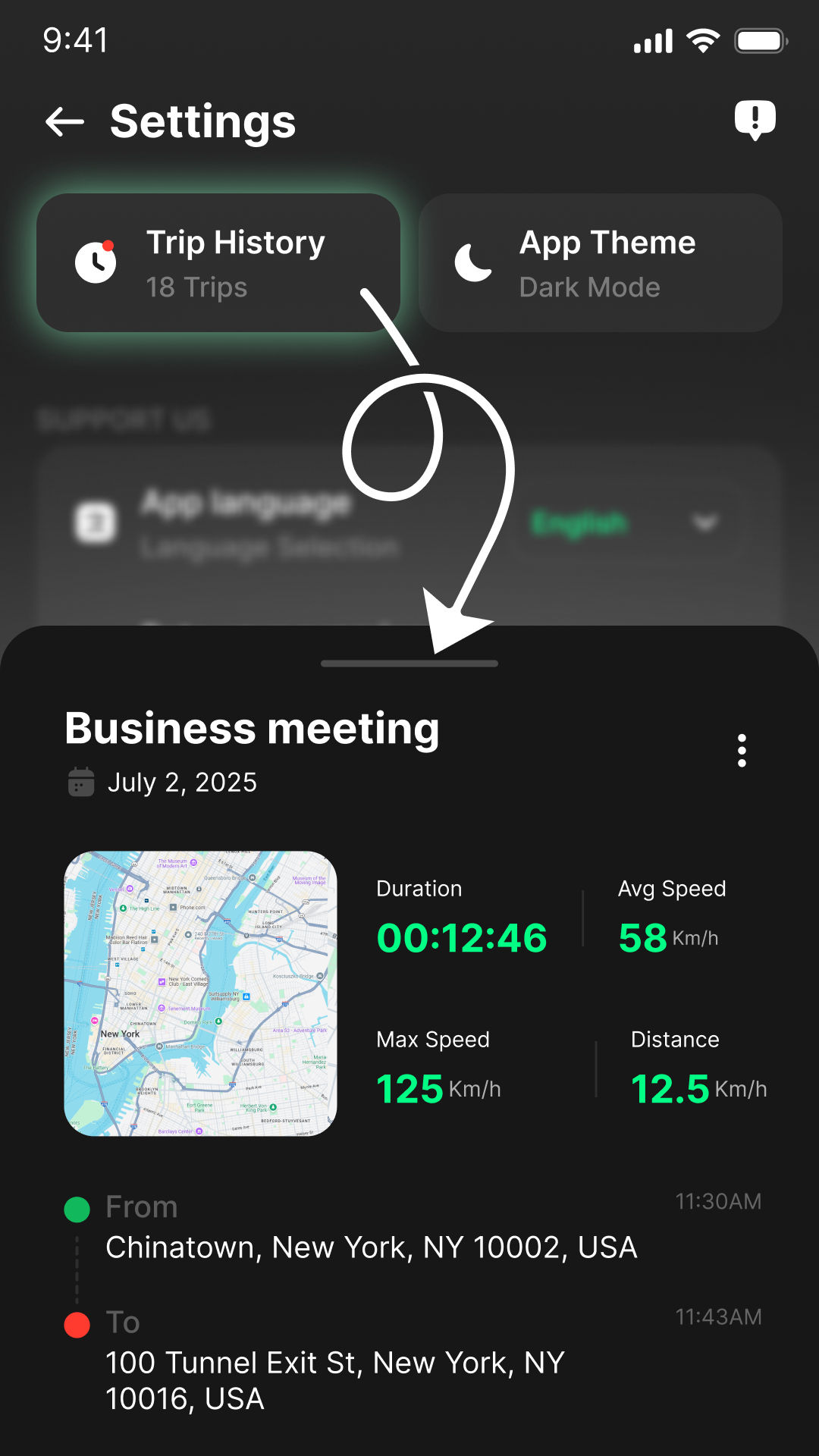
Task: Tap the Trip History clock icon
Action: [96, 262]
